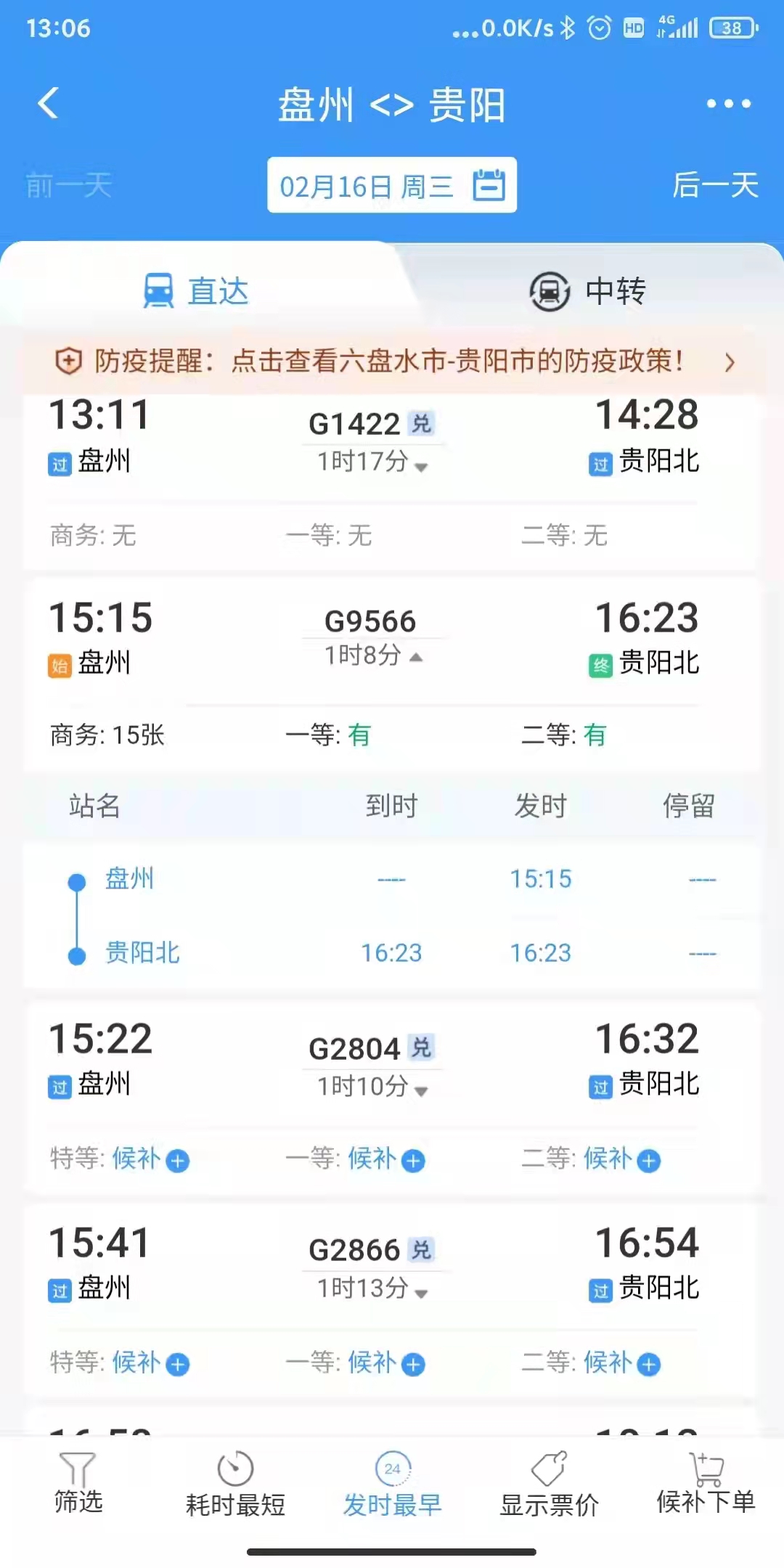Expand stops for train G2866

pos(421,1294)
